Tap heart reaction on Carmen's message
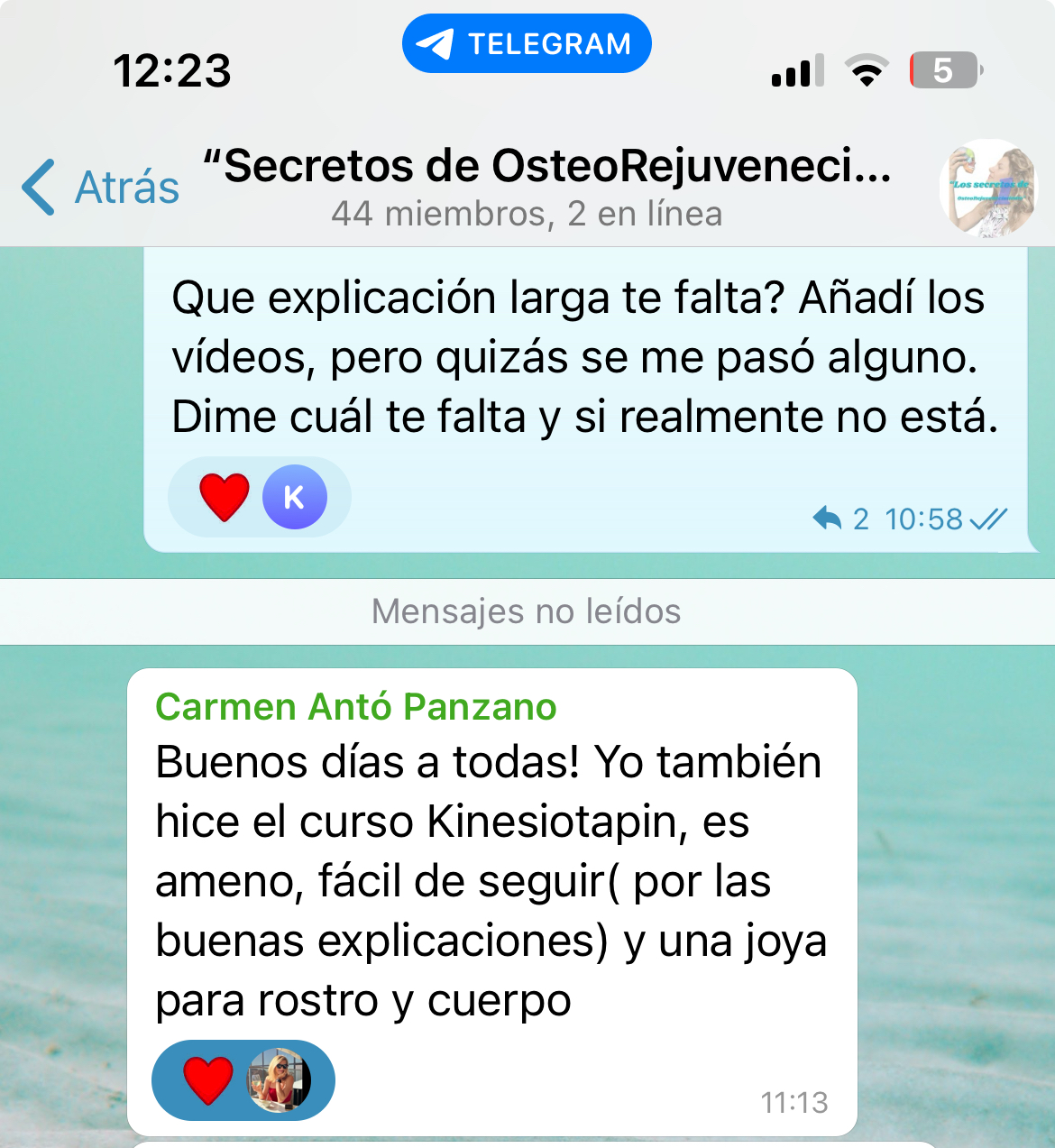 (x=208, y=1080)
